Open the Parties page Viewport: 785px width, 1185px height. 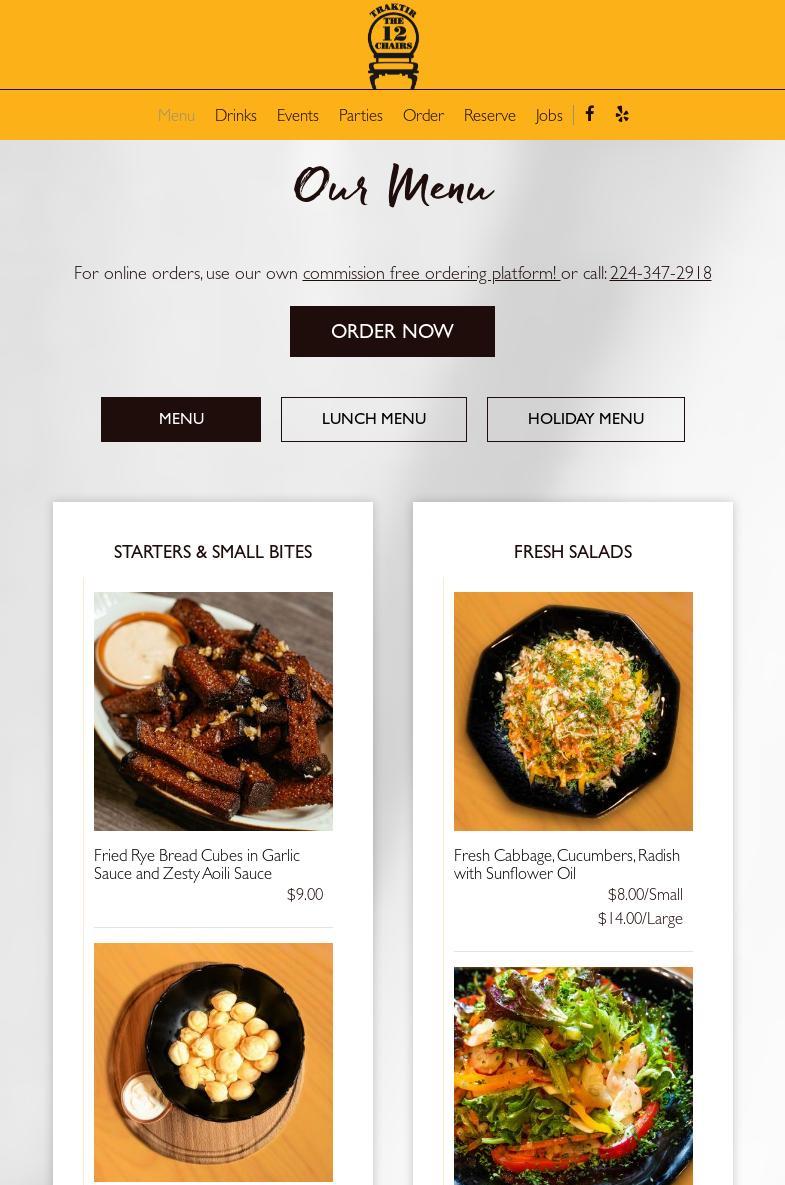[x=360, y=116]
